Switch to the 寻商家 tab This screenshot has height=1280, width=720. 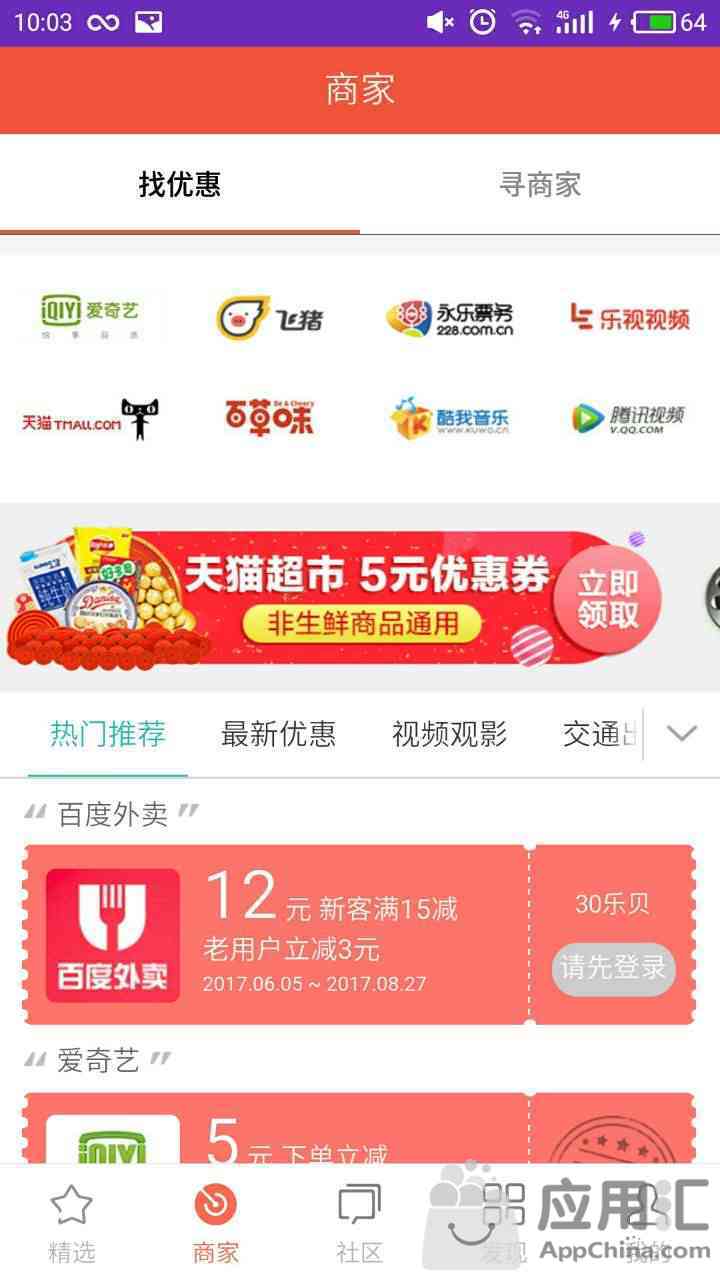pyautogui.click(x=540, y=185)
